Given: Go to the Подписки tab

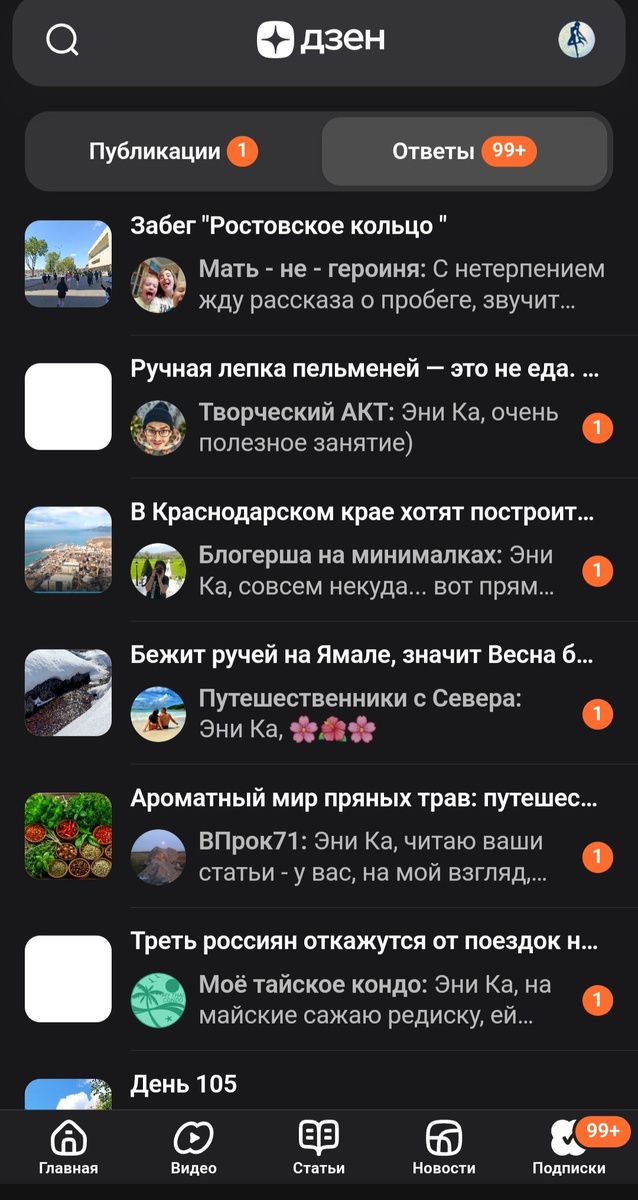Looking at the screenshot, I should [569, 1148].
